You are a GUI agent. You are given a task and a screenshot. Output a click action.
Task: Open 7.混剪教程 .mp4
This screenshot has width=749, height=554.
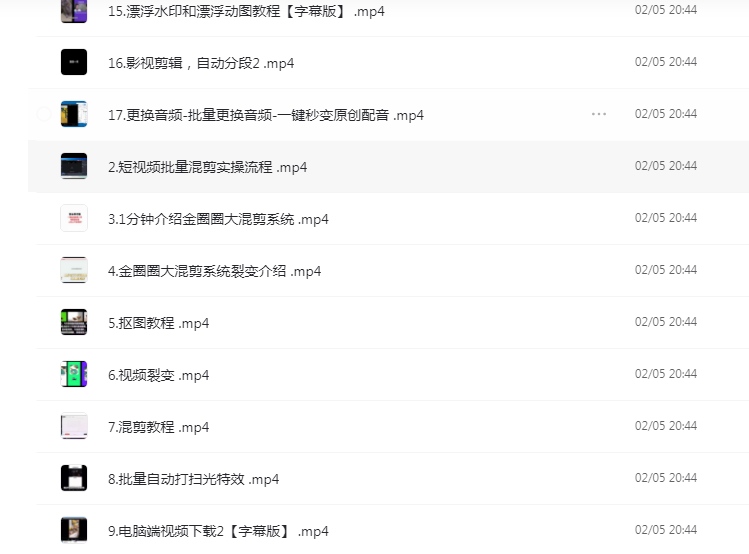click(158, 427)
